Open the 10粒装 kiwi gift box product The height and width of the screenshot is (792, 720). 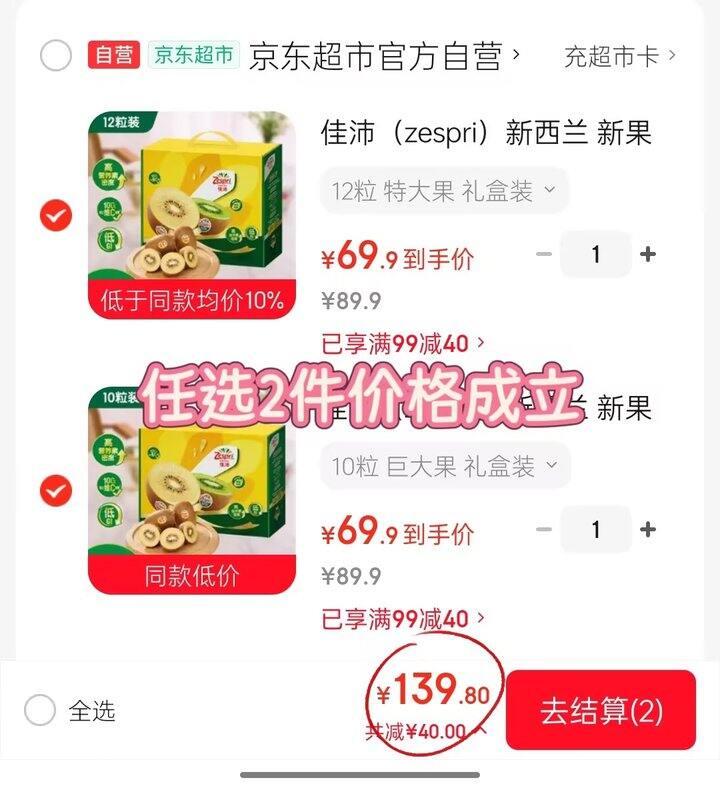pos(192,491)
